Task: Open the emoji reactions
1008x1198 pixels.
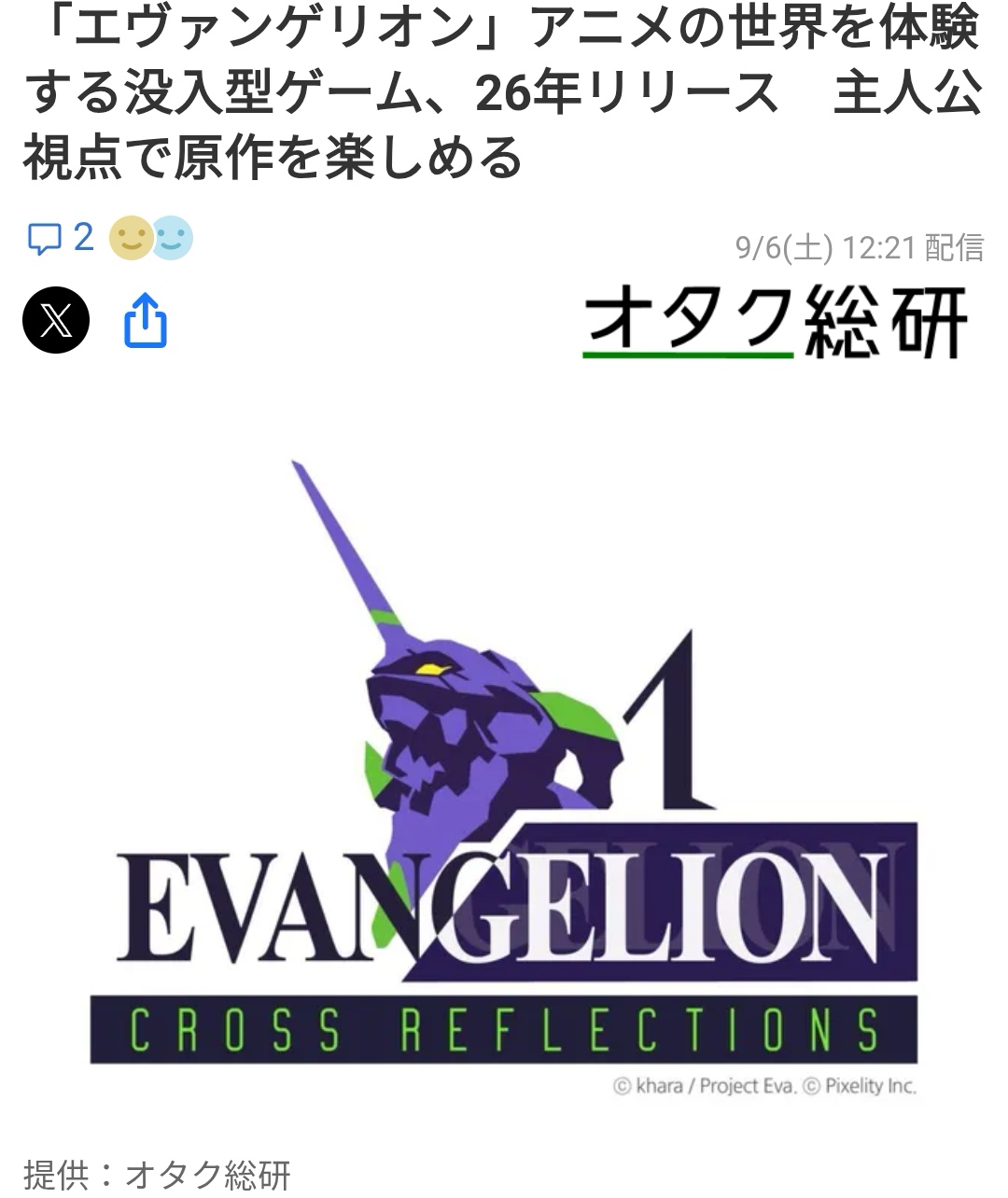Action: coord(151,239)
